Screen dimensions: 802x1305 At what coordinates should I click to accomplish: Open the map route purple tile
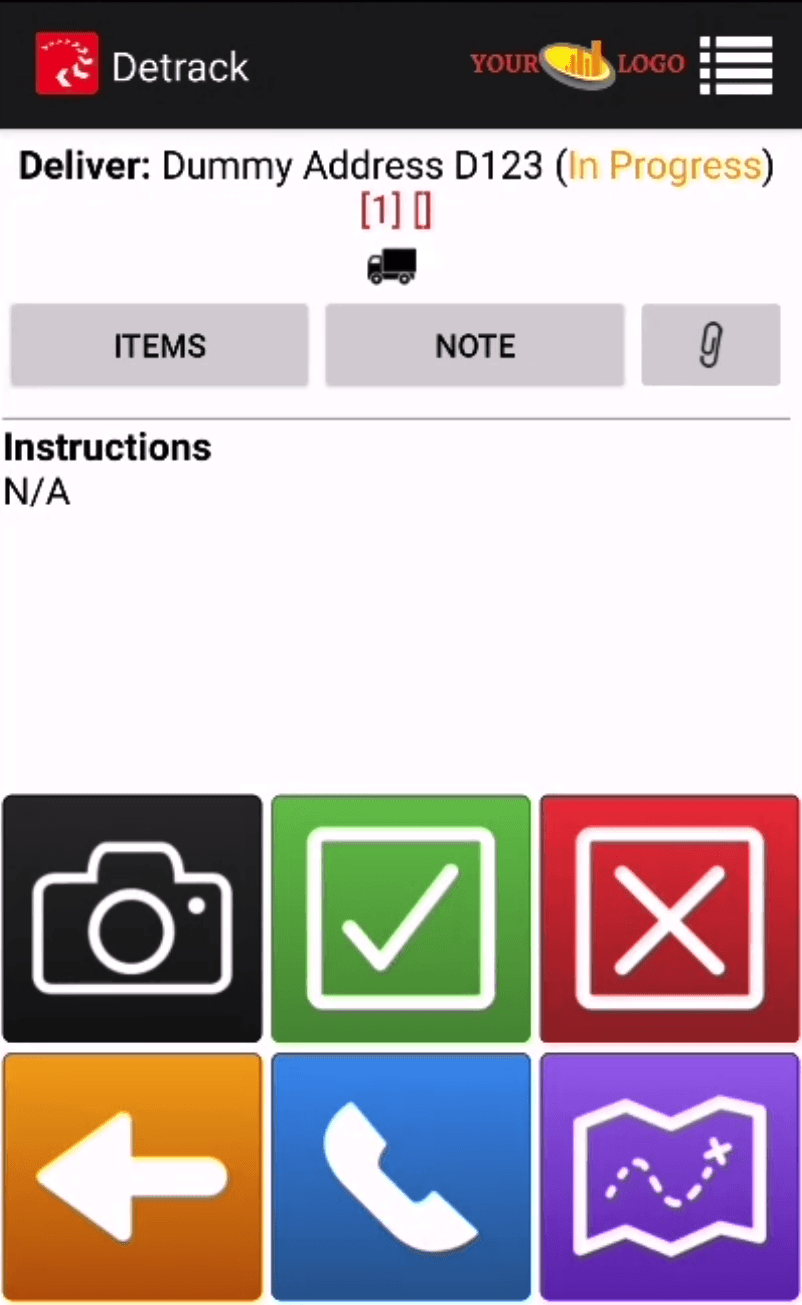[670, 1176]
